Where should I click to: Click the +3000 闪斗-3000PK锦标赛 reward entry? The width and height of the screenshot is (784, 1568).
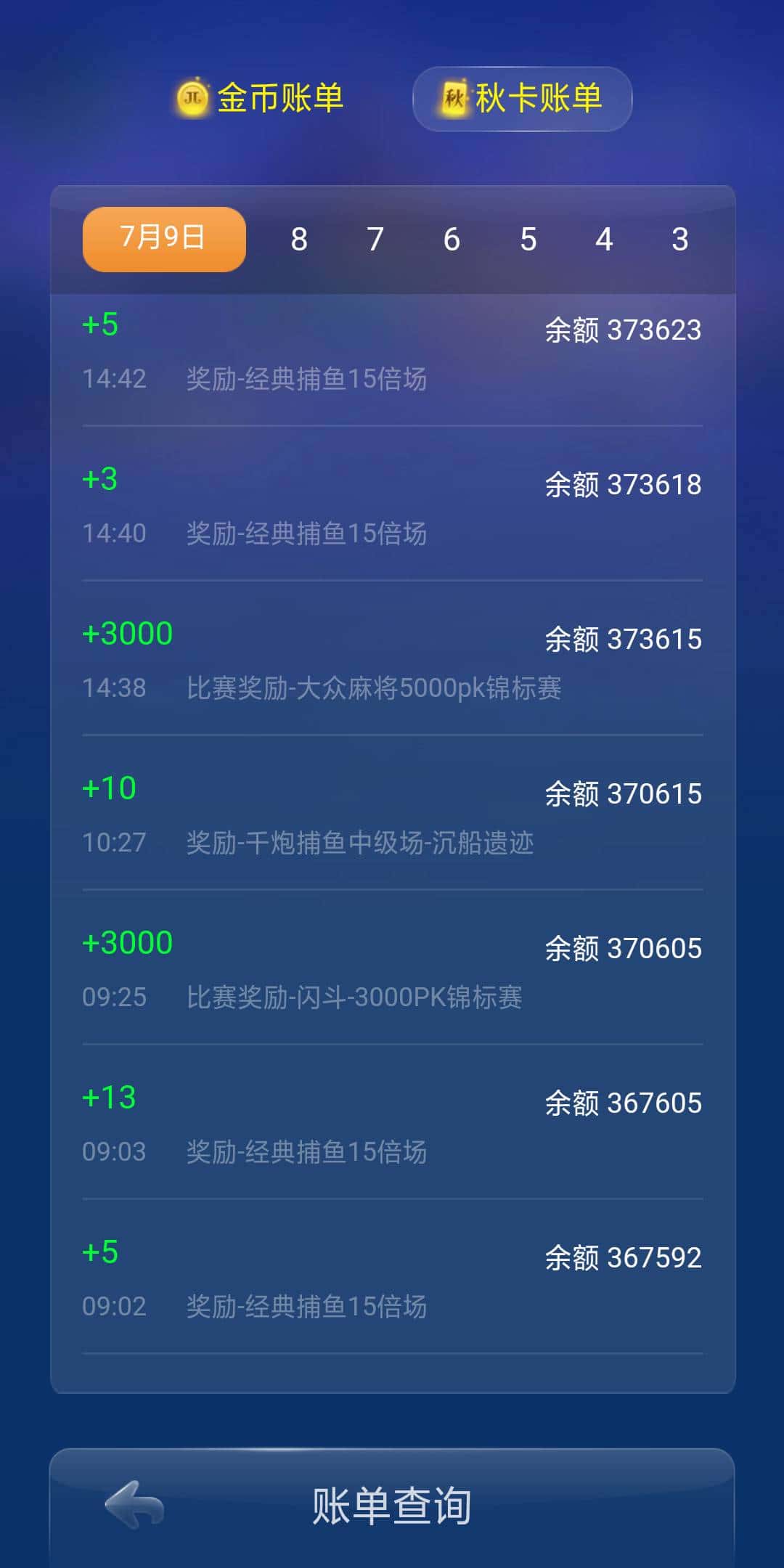pyautogui.click(x=392, y=969)
